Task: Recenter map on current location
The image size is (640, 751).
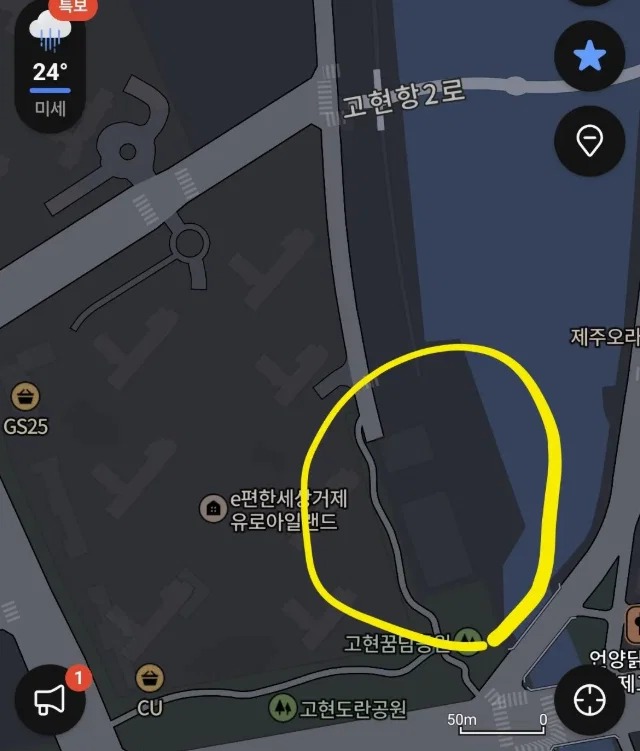Action: point(589,700)
